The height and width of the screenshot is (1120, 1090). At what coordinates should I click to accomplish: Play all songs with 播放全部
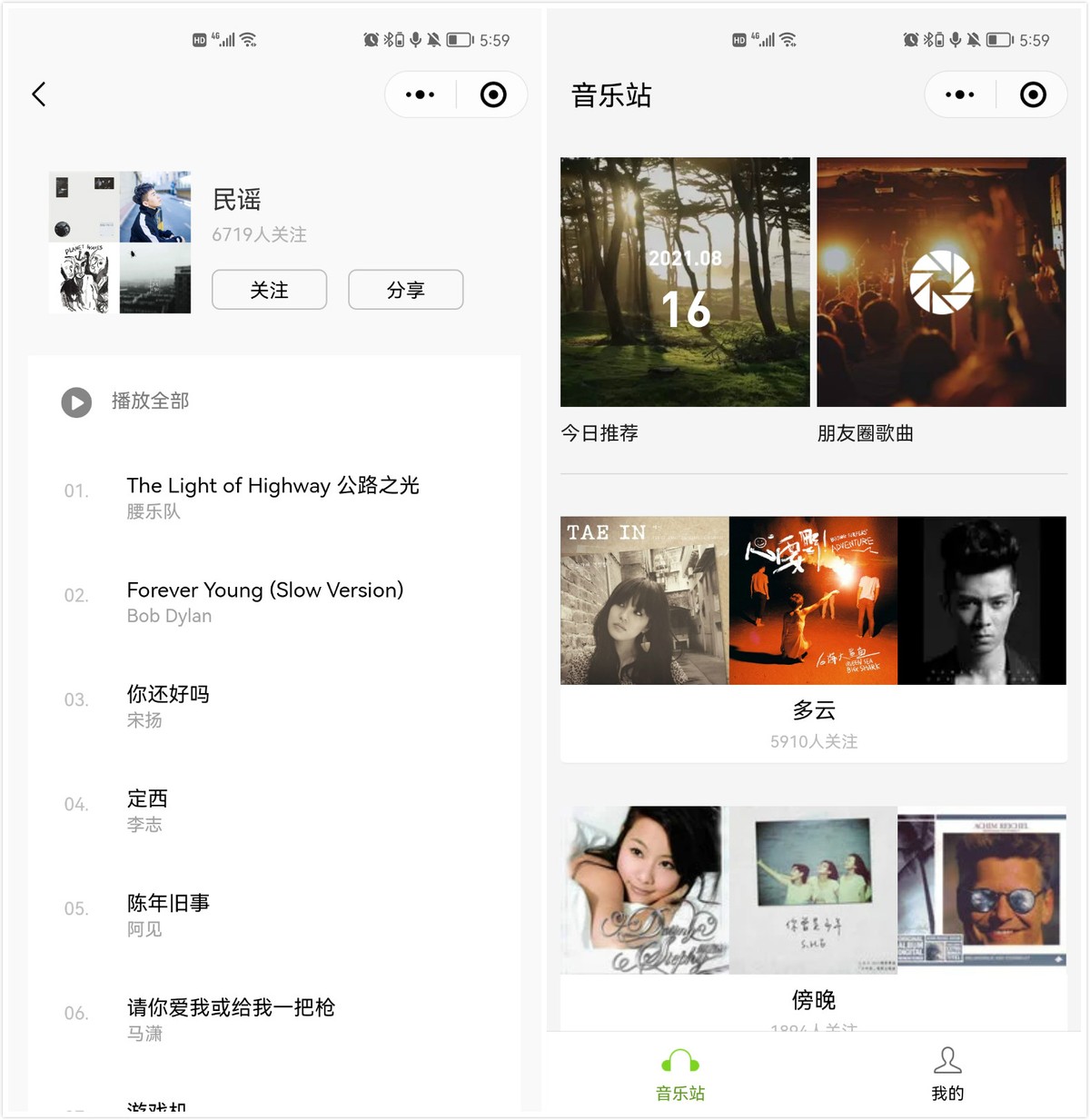click(127, 401)
